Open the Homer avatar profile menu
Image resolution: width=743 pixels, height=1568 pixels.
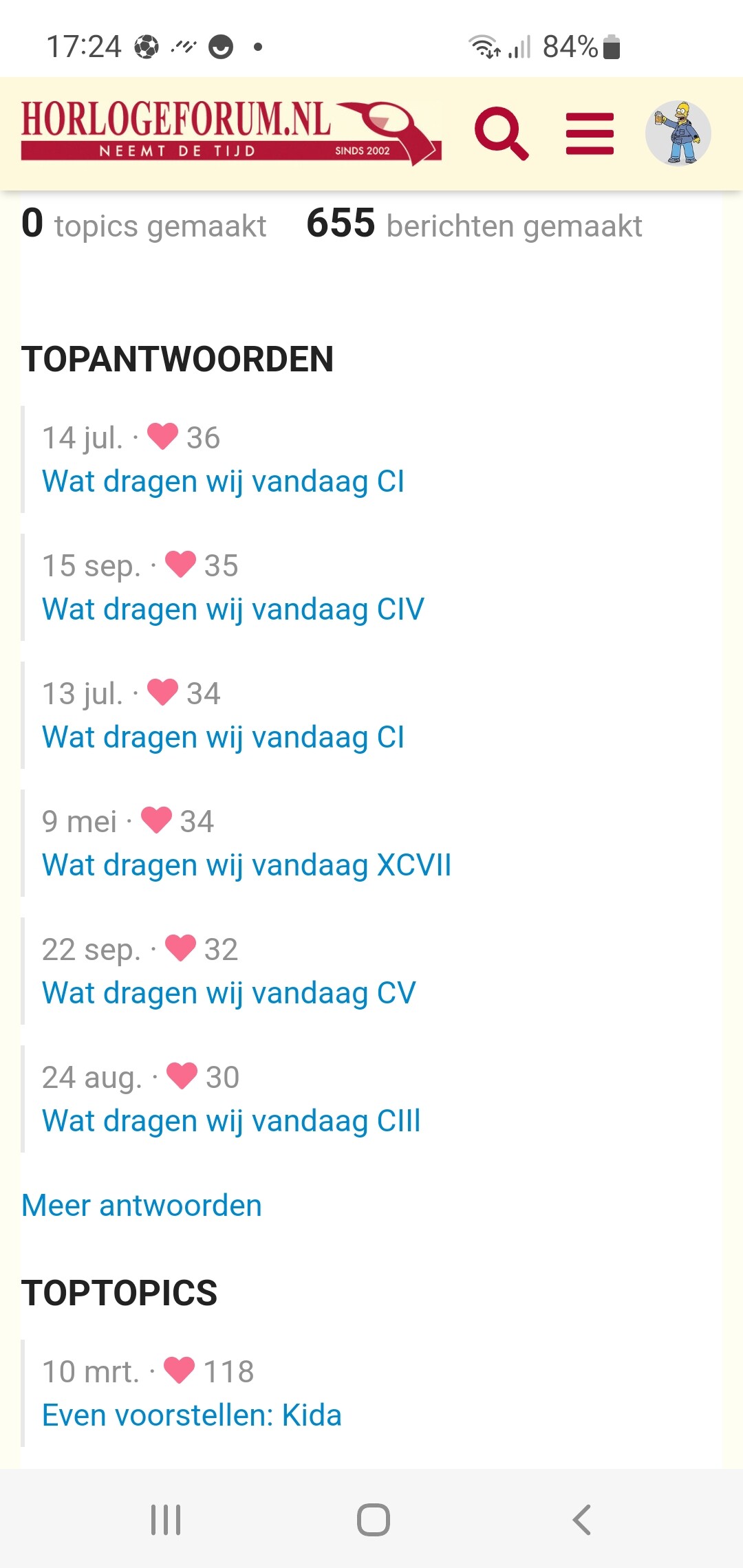coord(678,133)
